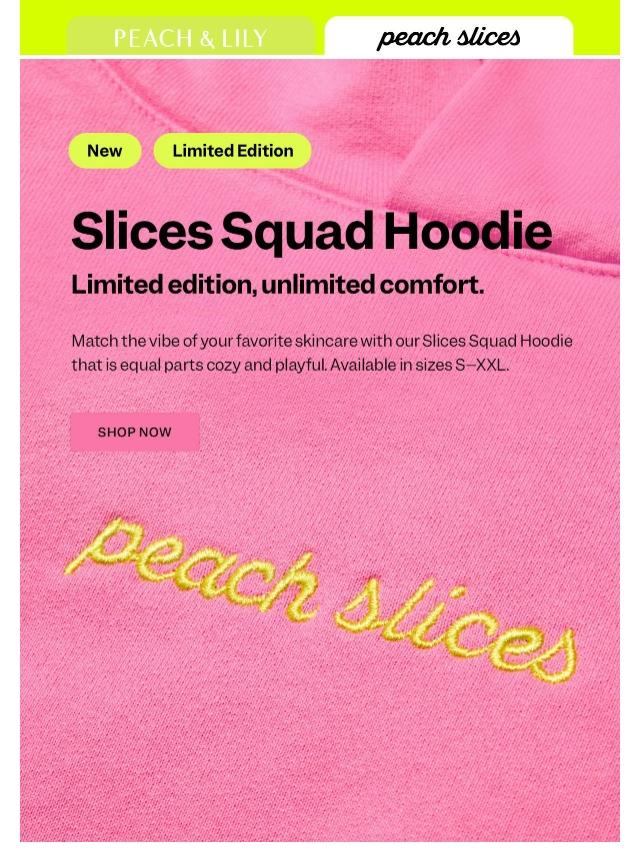Tap the Shop Now button
This screenshot has width=640, height=854.
[x=135, y=431]
